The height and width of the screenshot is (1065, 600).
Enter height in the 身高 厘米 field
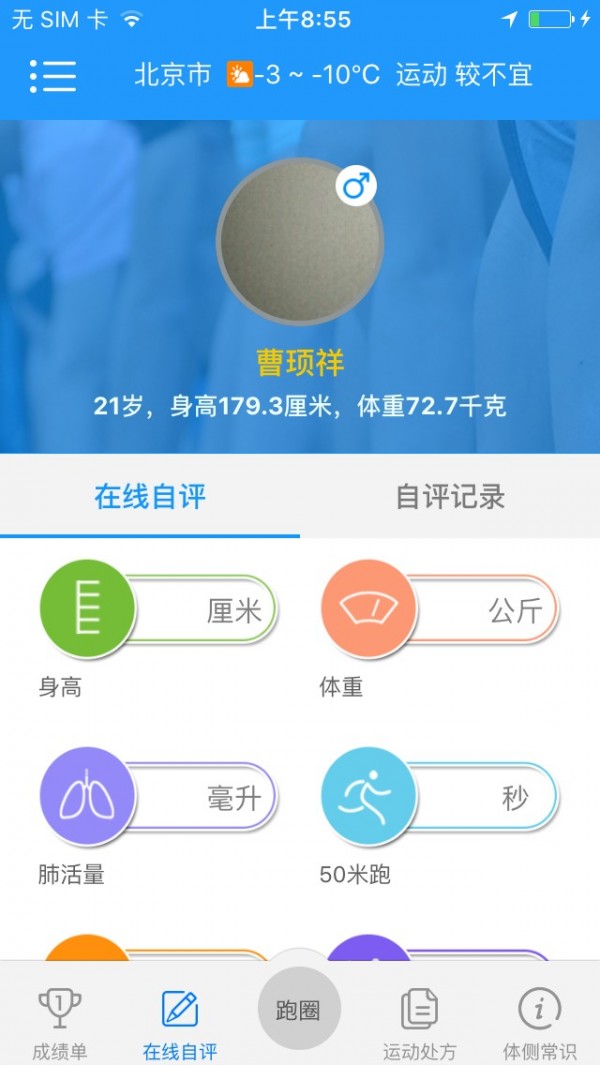click(200, 611)
